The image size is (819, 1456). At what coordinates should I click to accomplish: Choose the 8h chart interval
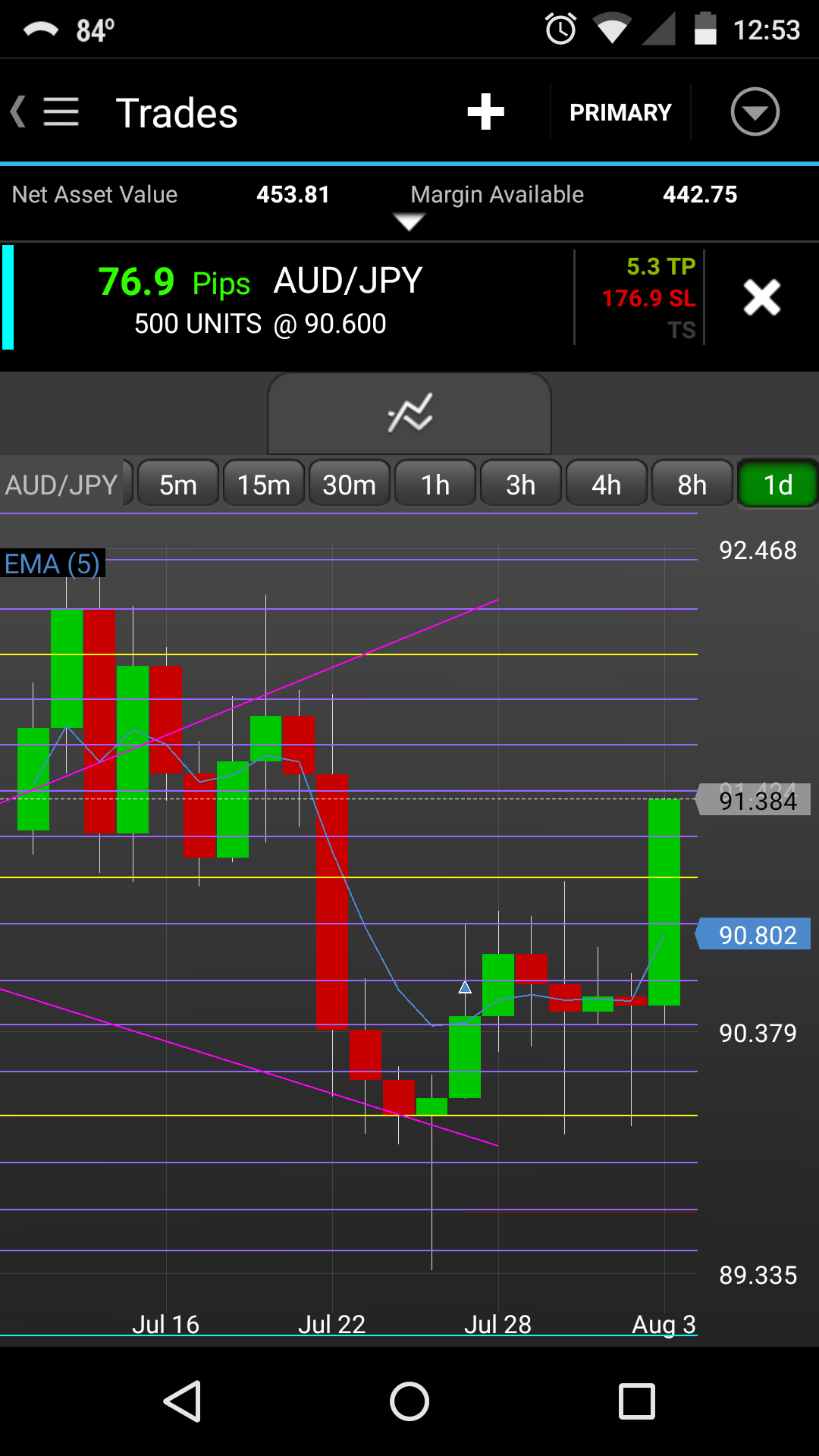[x=692, y=485]
